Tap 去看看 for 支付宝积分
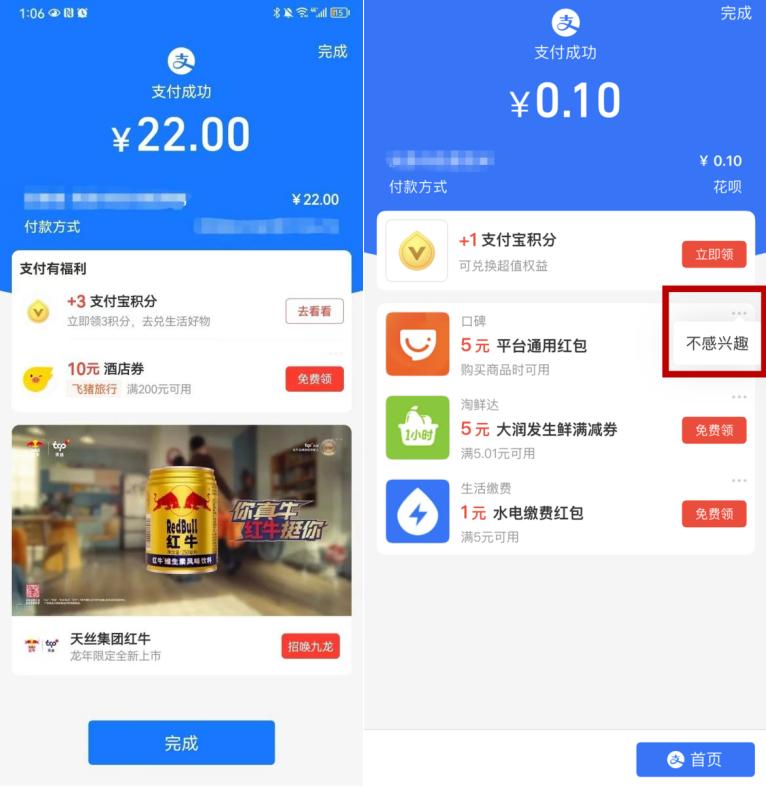This screenshot has height=787, width=766. click(x=314, y=311)
